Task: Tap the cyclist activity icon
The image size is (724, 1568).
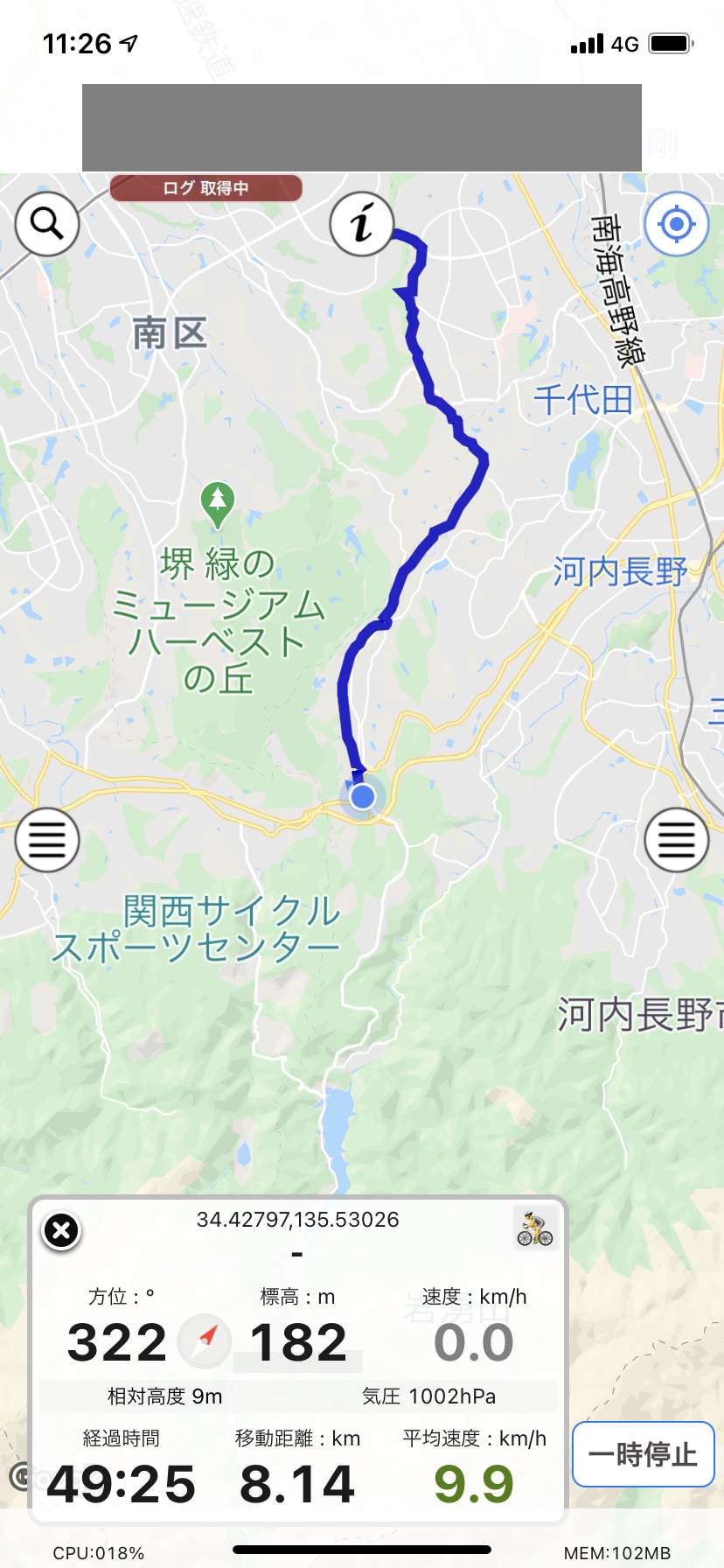Action: 535,1228
